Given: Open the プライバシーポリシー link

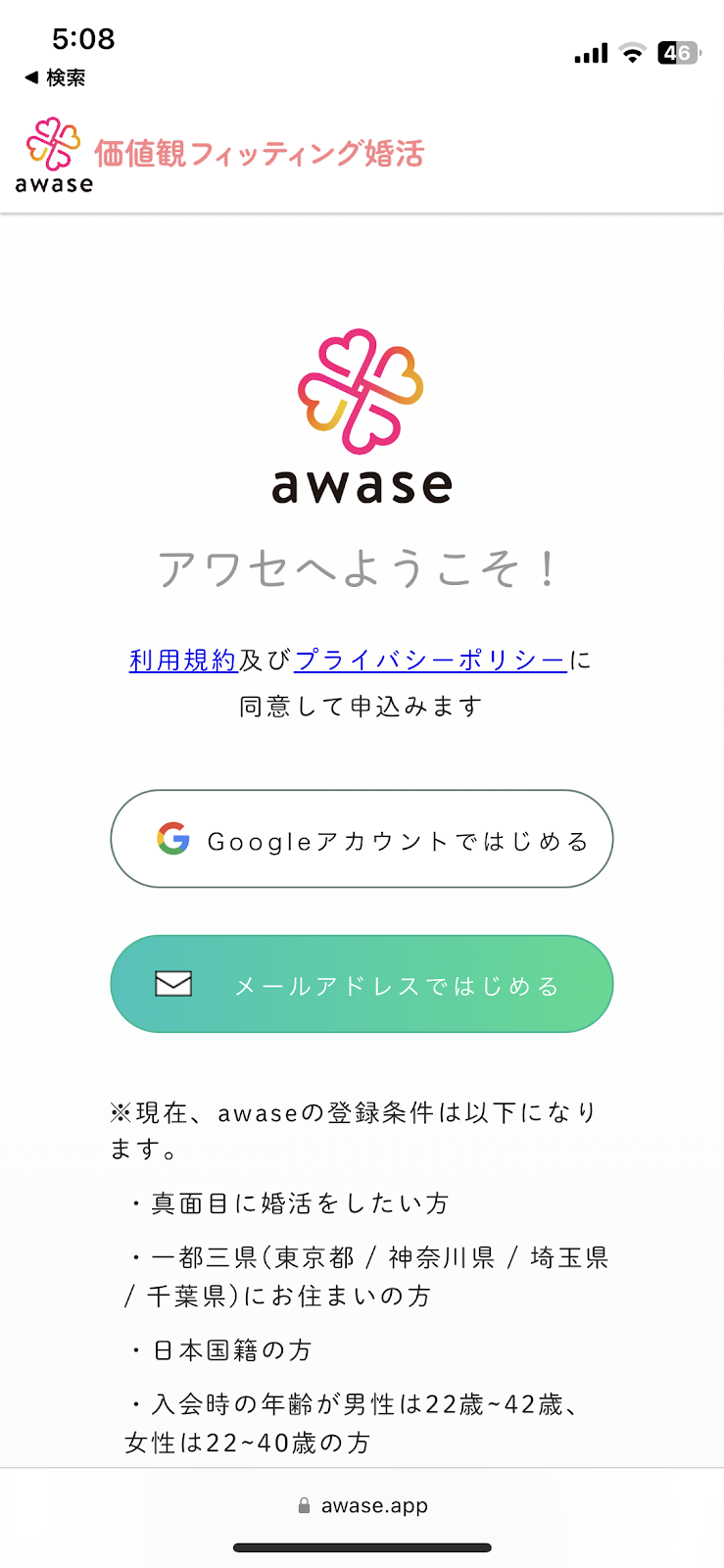Looking at the screenshot, I should pos(430,661).
